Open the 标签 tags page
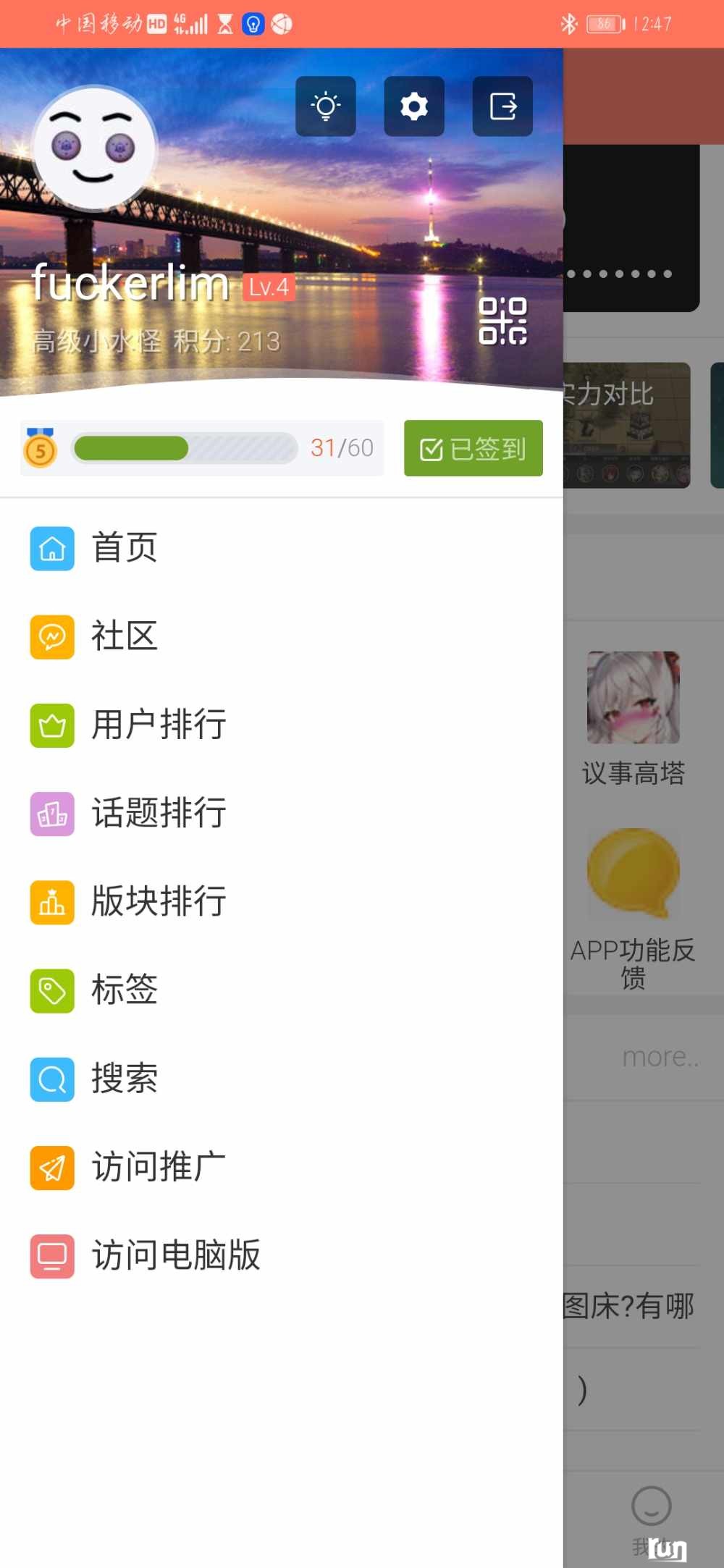 click(123, 990)
